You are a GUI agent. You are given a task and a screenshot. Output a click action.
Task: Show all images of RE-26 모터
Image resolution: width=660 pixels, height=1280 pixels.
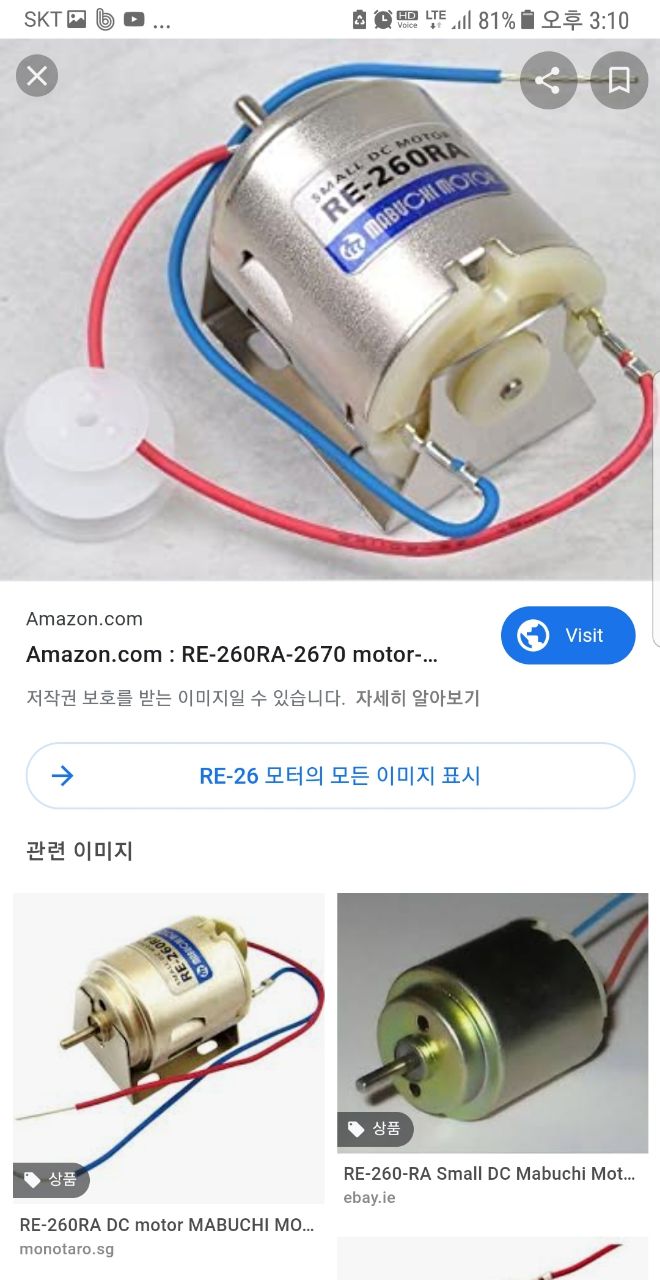click(x=330, y=775)
